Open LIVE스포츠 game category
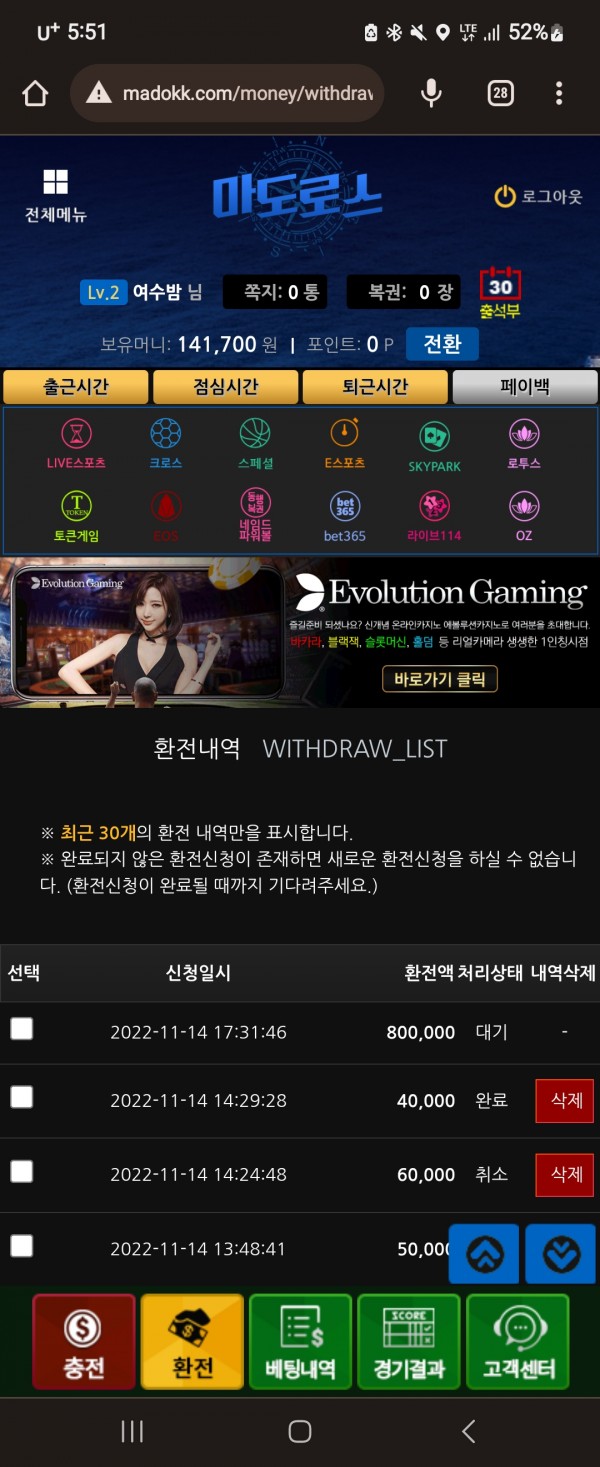600x1467 pixels. [x=76, y=443]
